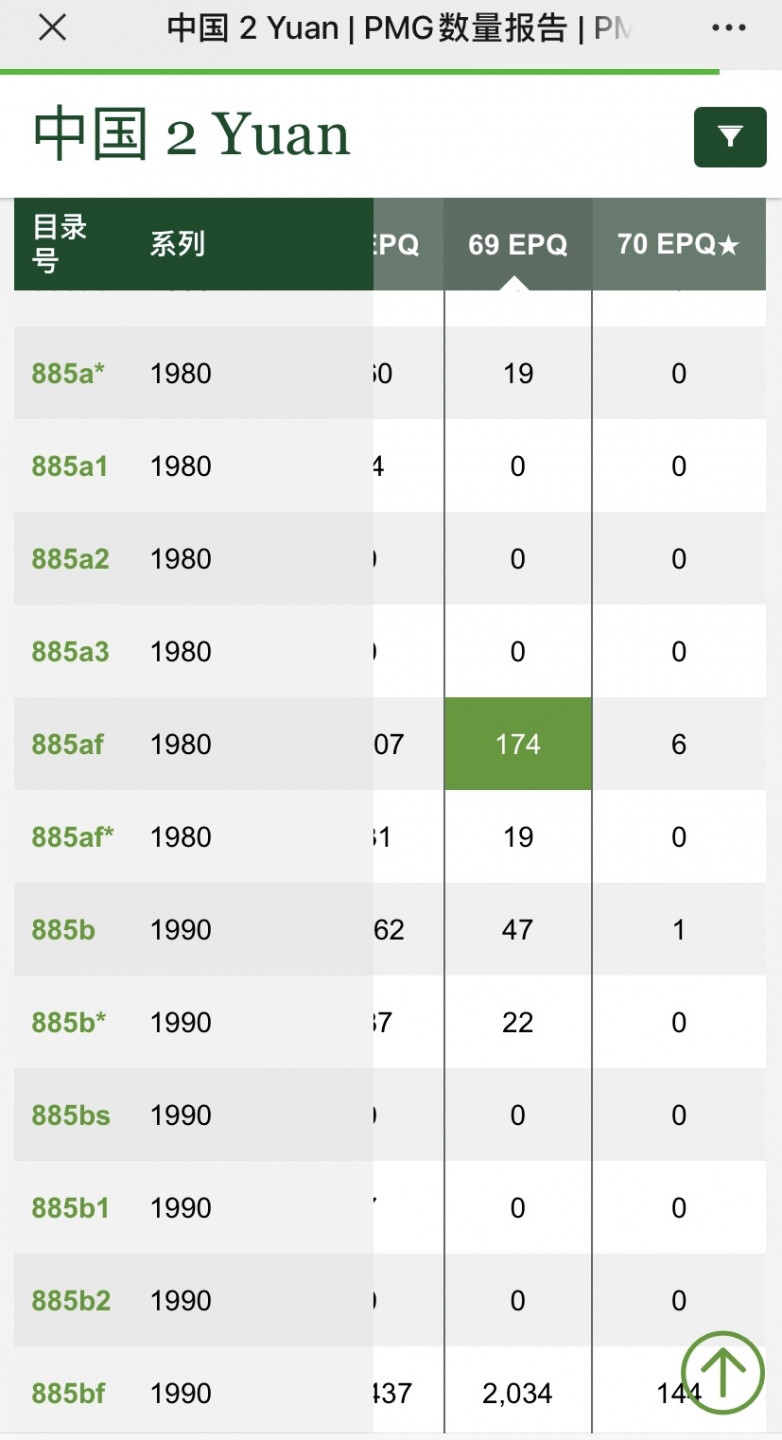The width and height of the screenshot is (782, 1440).
Task: Open catalog number 885bf link
Action: [x=68, y=1394]
